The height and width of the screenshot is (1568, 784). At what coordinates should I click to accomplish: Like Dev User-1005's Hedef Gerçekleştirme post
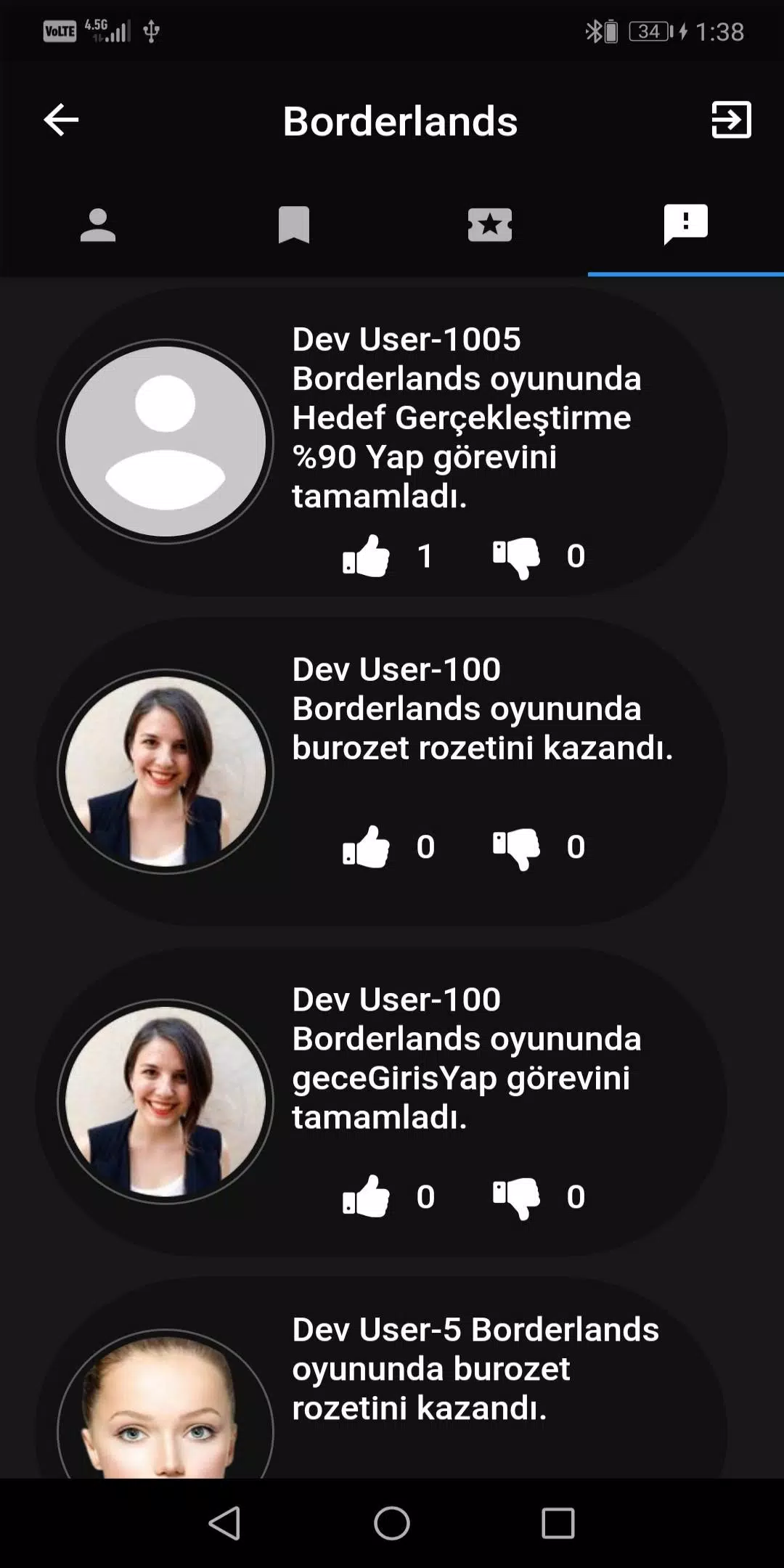point(367,557)
